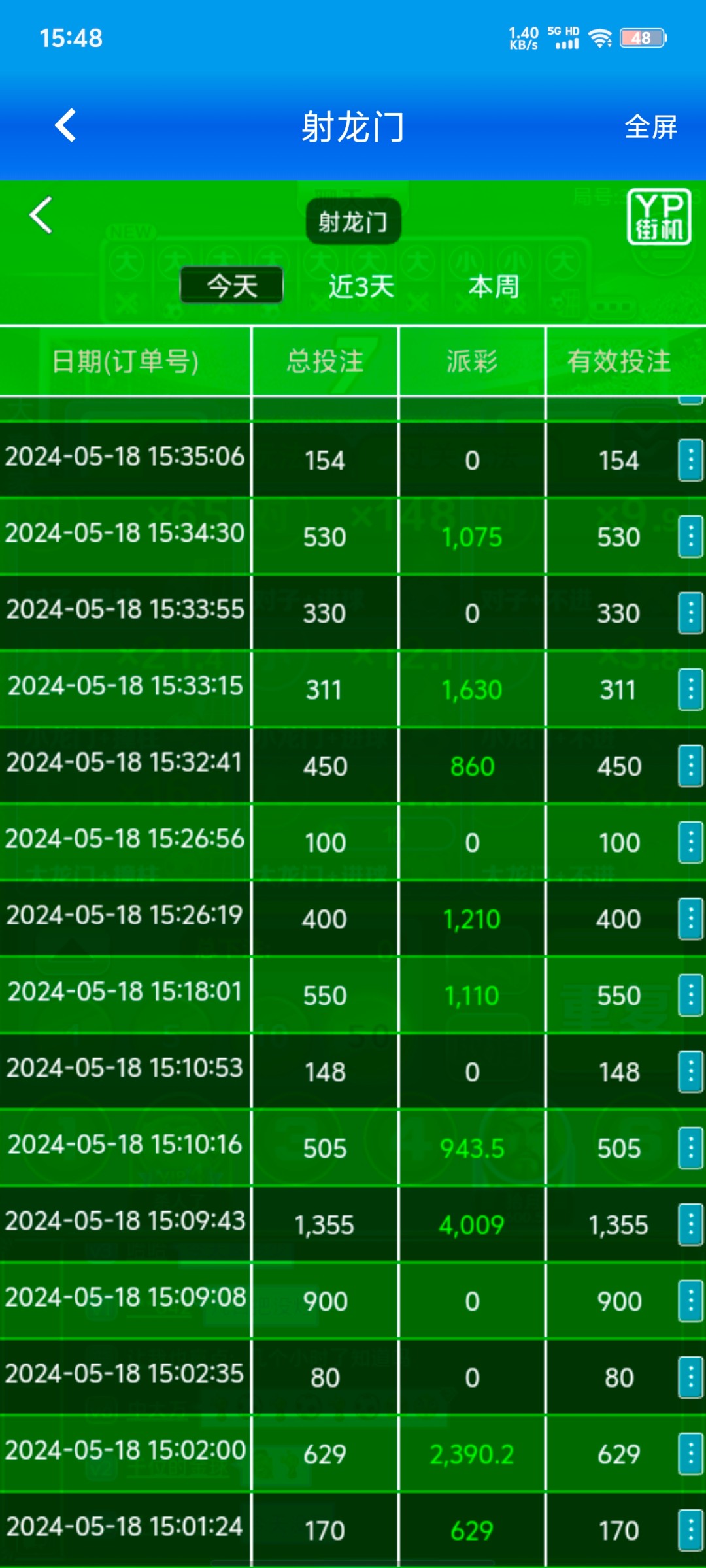Tap 全屏 to enter fullscreen
The image size is (706, 1568).
tap(650, 127)
